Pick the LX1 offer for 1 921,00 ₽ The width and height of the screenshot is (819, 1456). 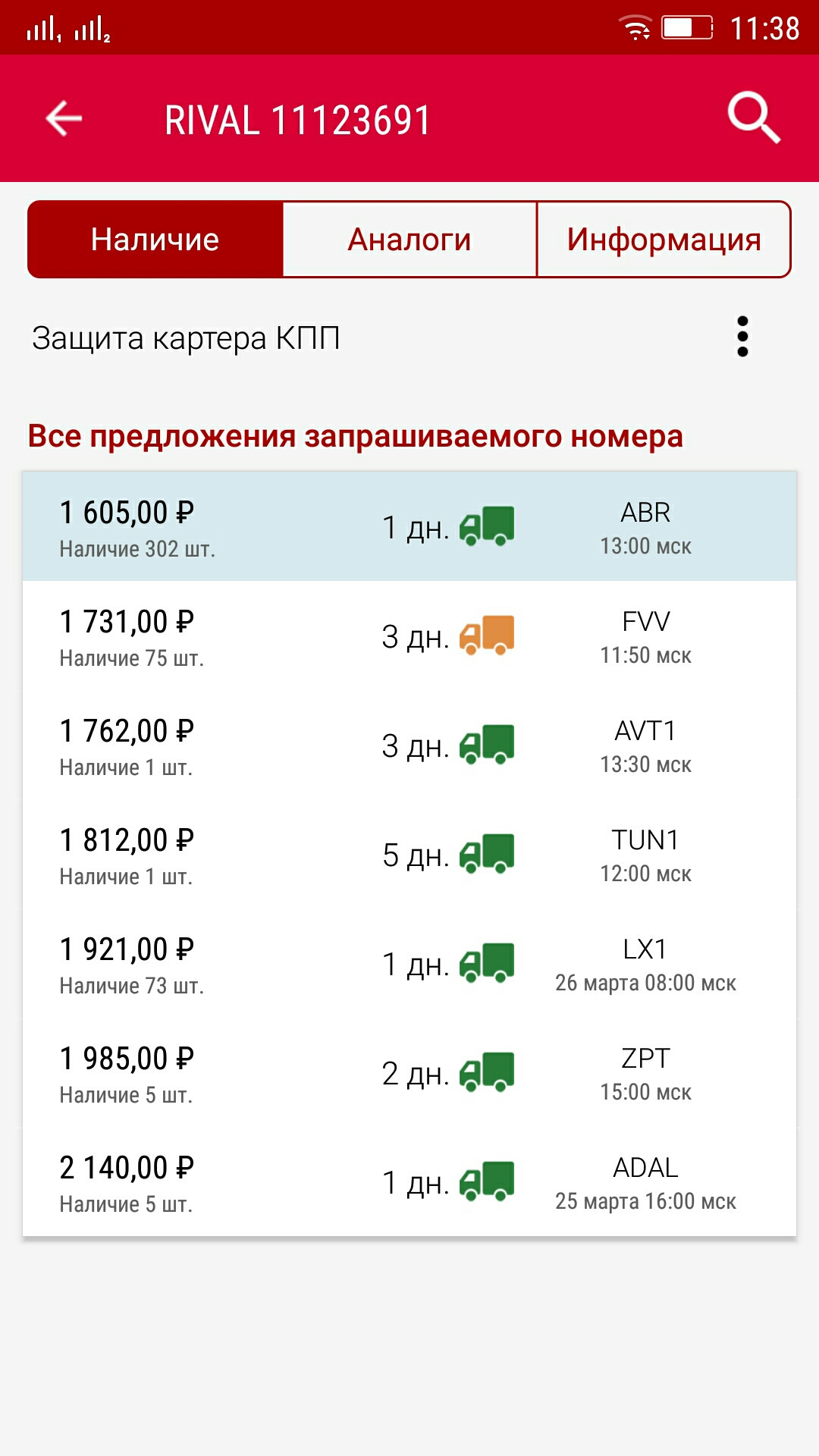pos(409,964)
